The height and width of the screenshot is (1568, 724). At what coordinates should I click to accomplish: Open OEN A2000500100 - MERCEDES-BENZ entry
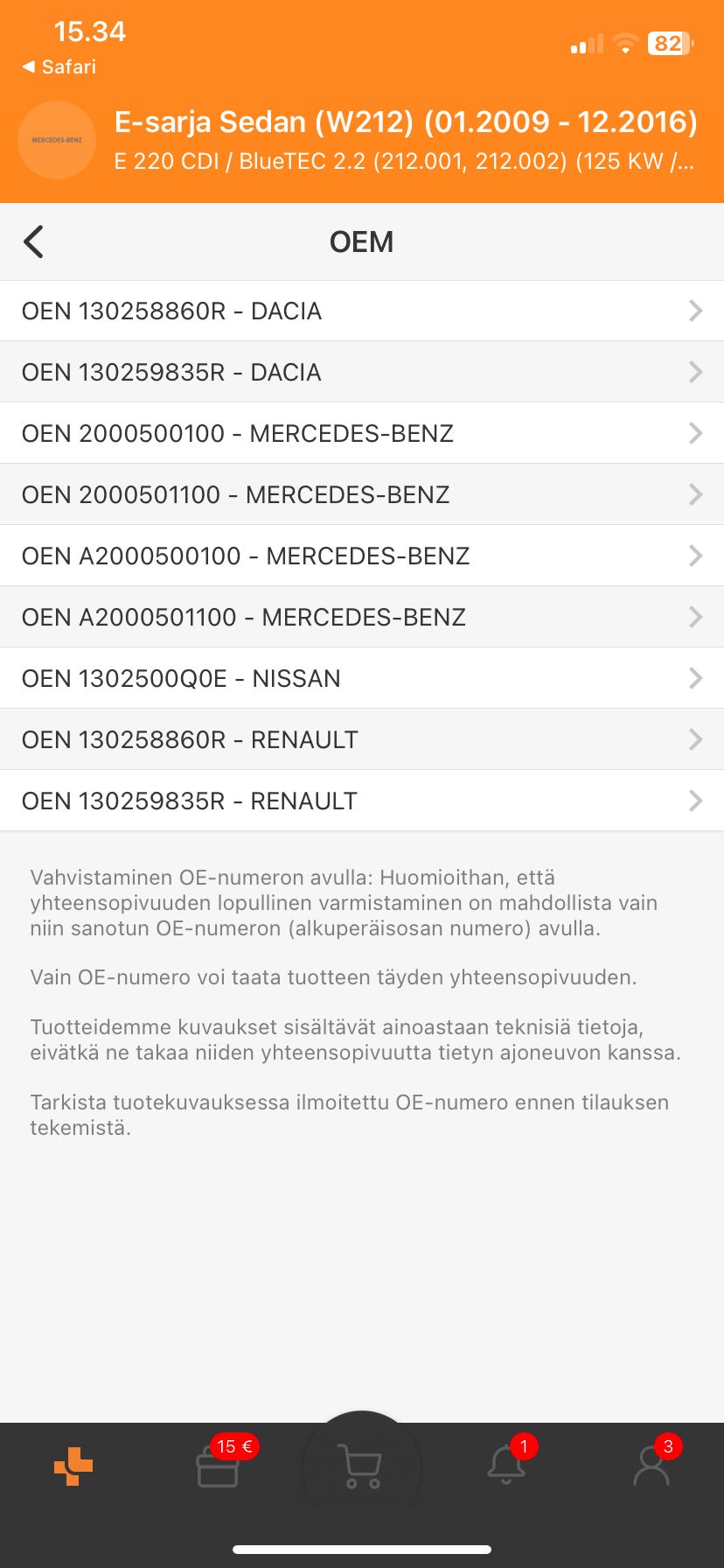[361, 556]
